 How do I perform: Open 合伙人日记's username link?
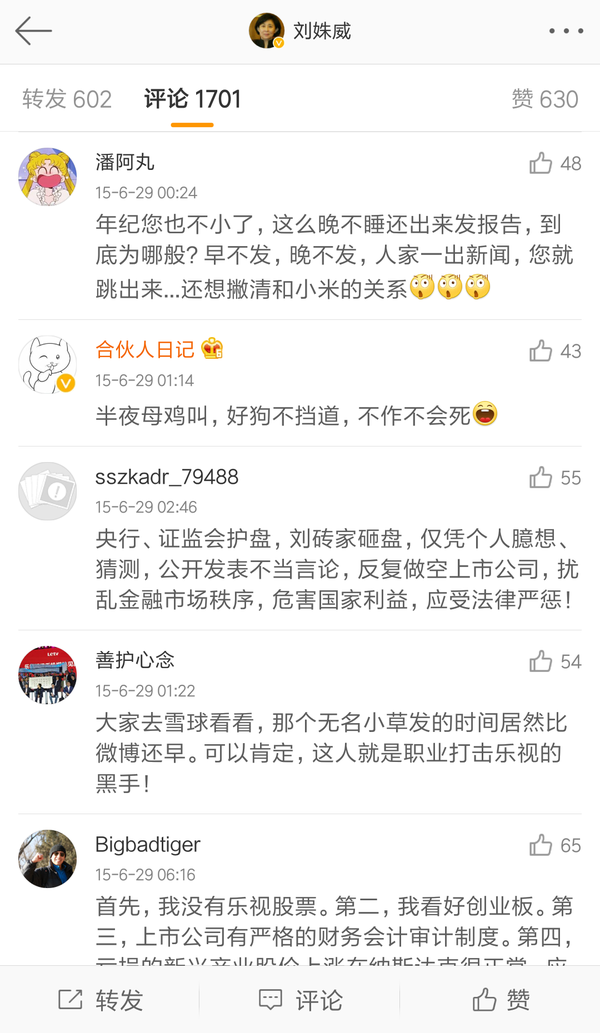[145, 349]
